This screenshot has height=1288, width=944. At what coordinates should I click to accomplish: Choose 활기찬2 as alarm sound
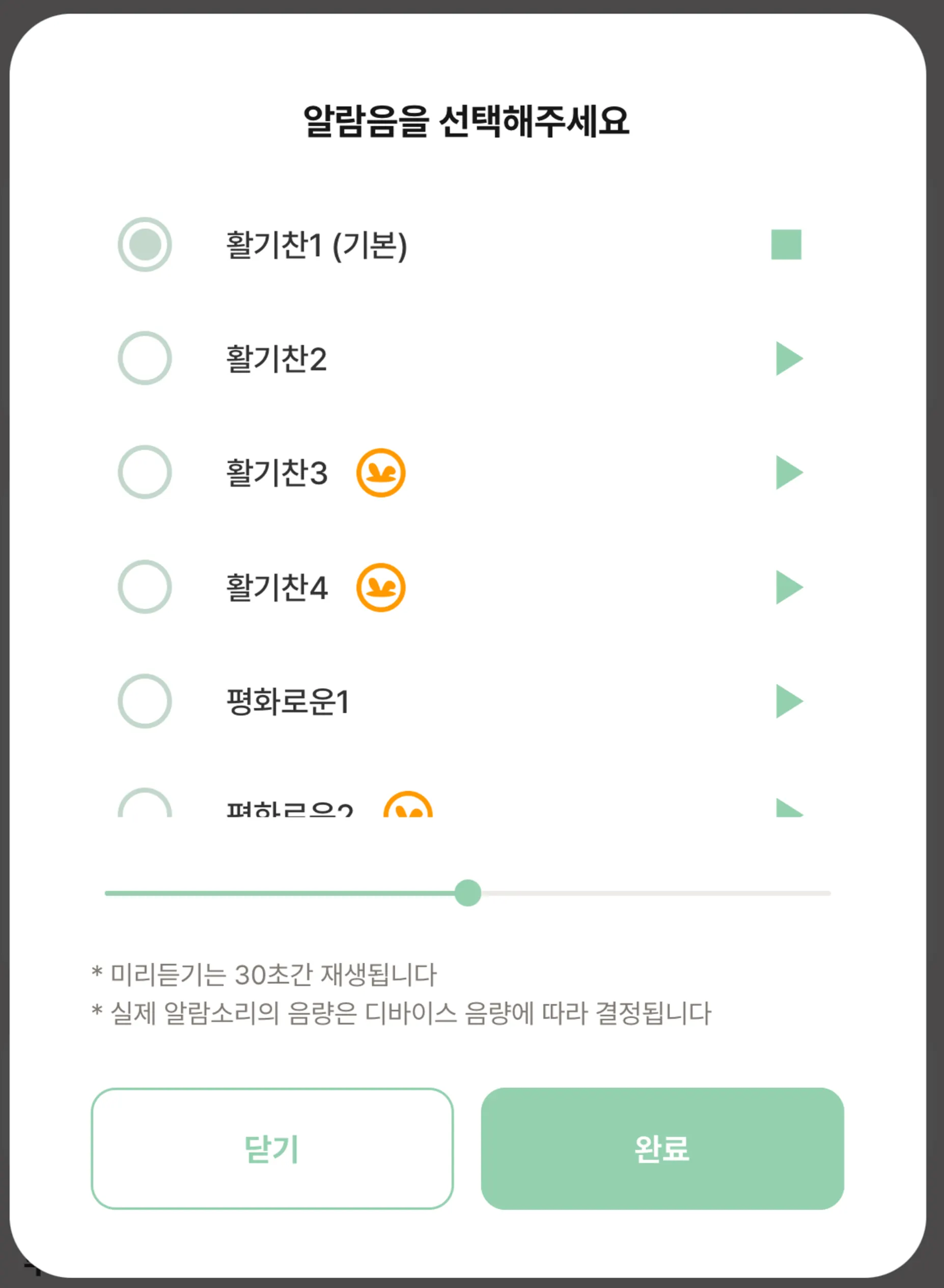[145, 358]
